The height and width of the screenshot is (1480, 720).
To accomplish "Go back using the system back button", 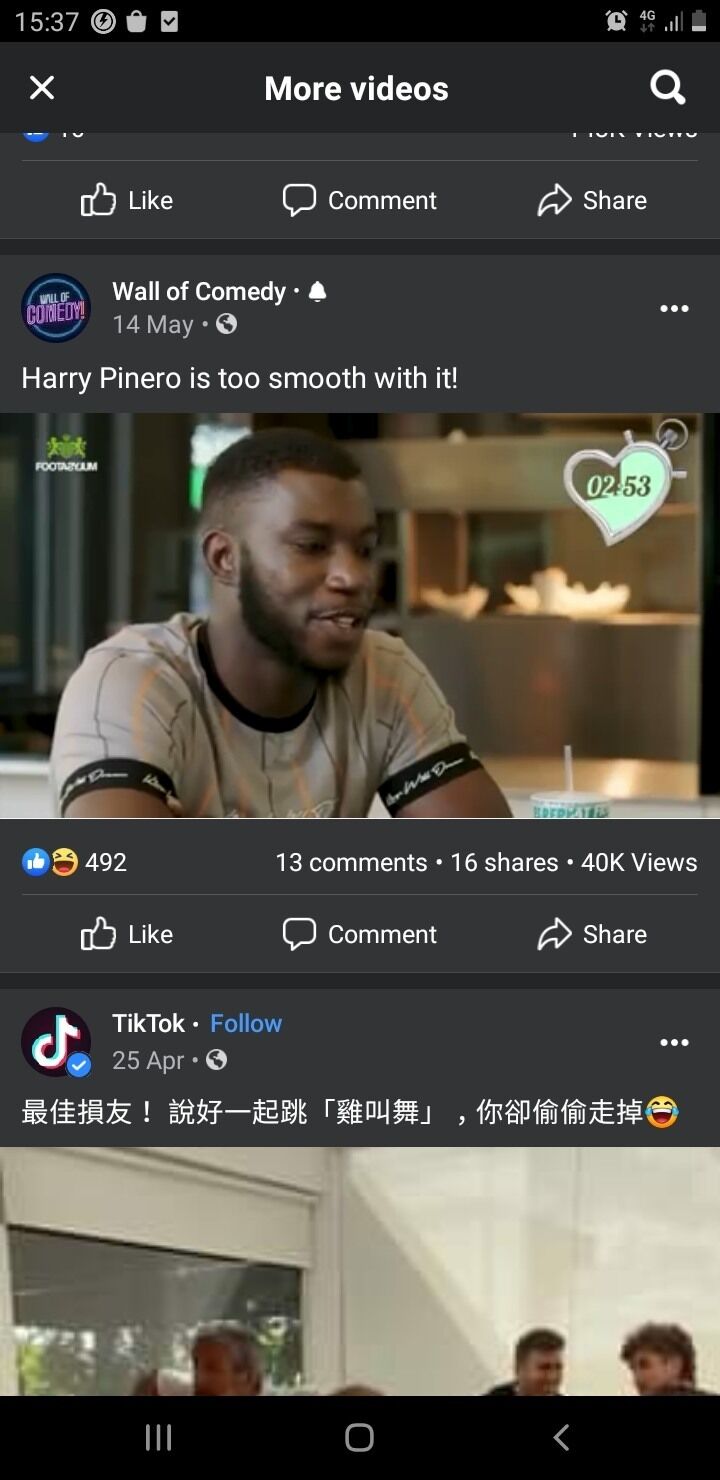I will click(561, 1438).
